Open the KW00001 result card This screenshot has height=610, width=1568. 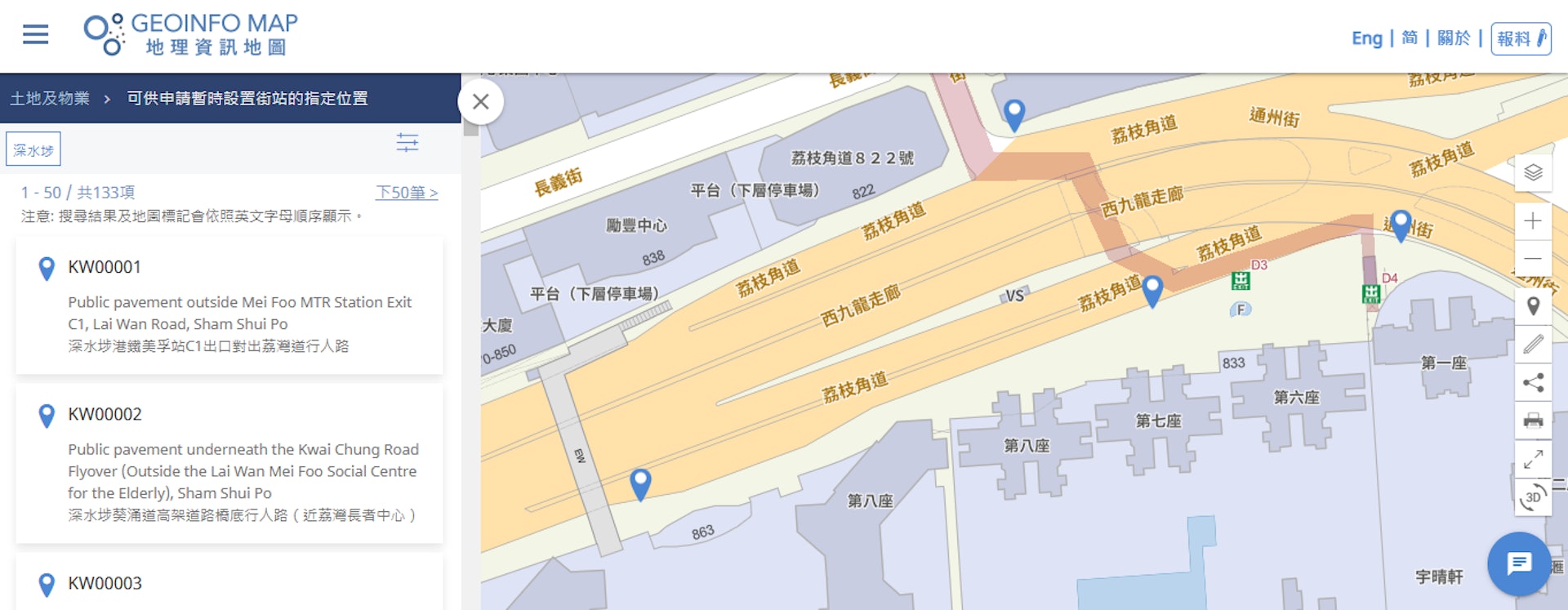229,306
